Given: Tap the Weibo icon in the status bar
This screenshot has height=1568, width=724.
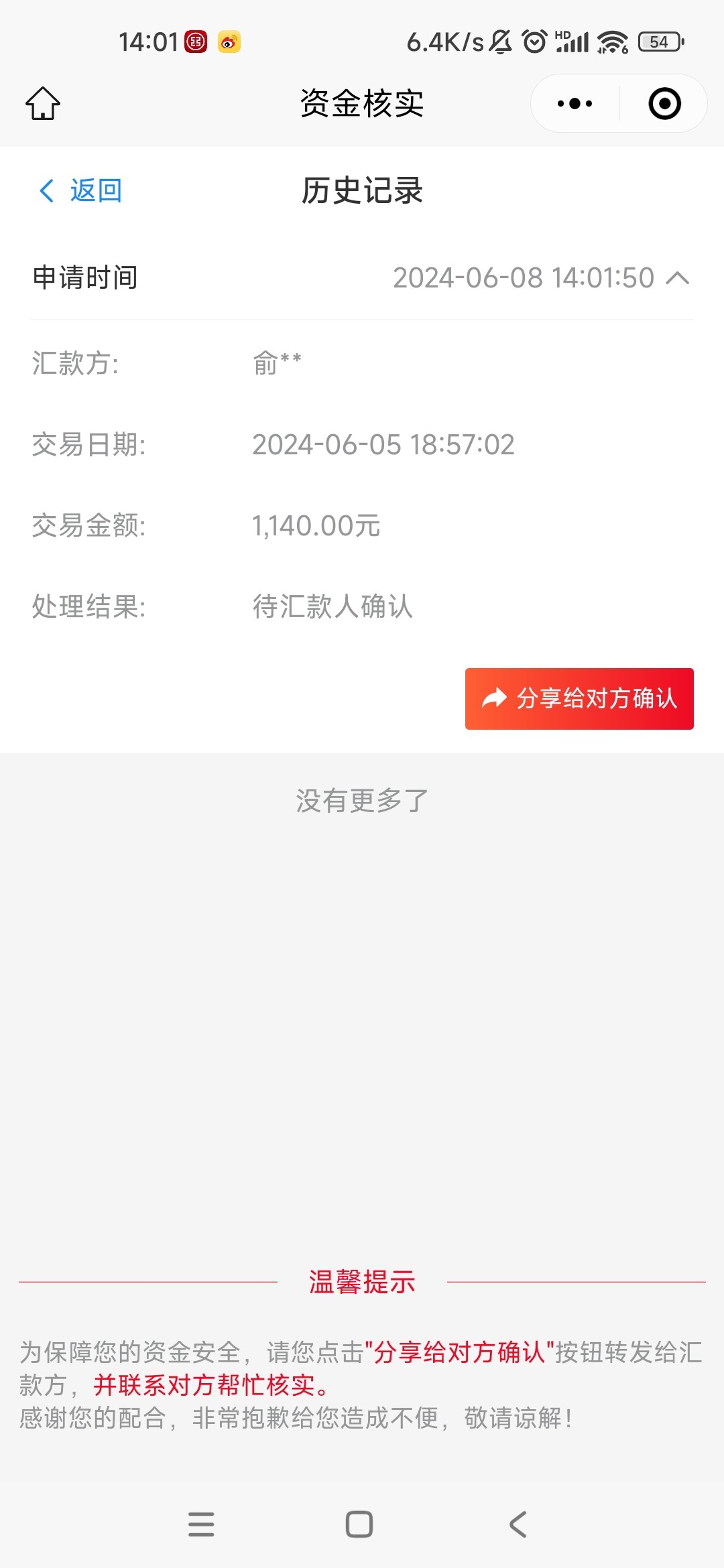Looking at the screenshot, I should coord(230,43).
